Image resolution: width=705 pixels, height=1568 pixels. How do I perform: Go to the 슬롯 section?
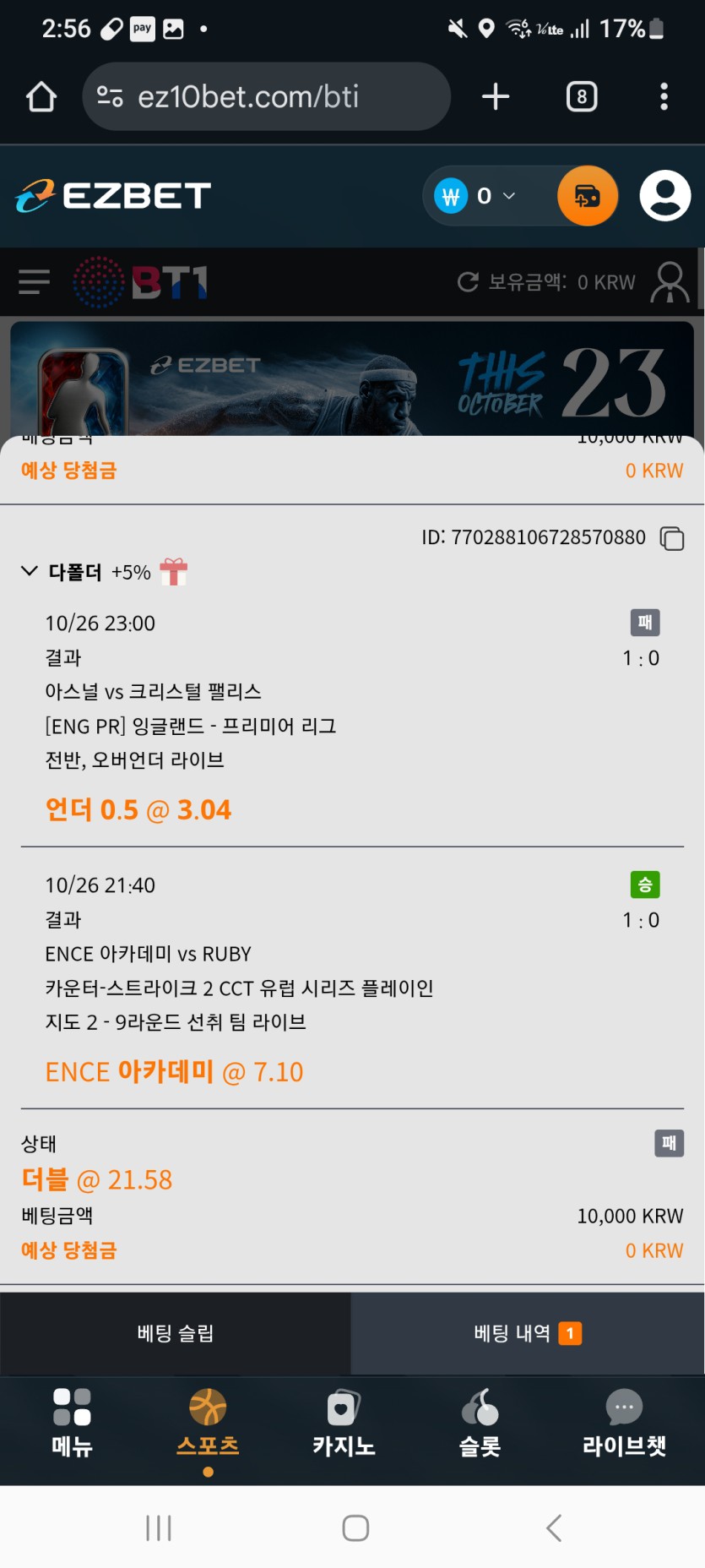click(x=480, y=1424)
